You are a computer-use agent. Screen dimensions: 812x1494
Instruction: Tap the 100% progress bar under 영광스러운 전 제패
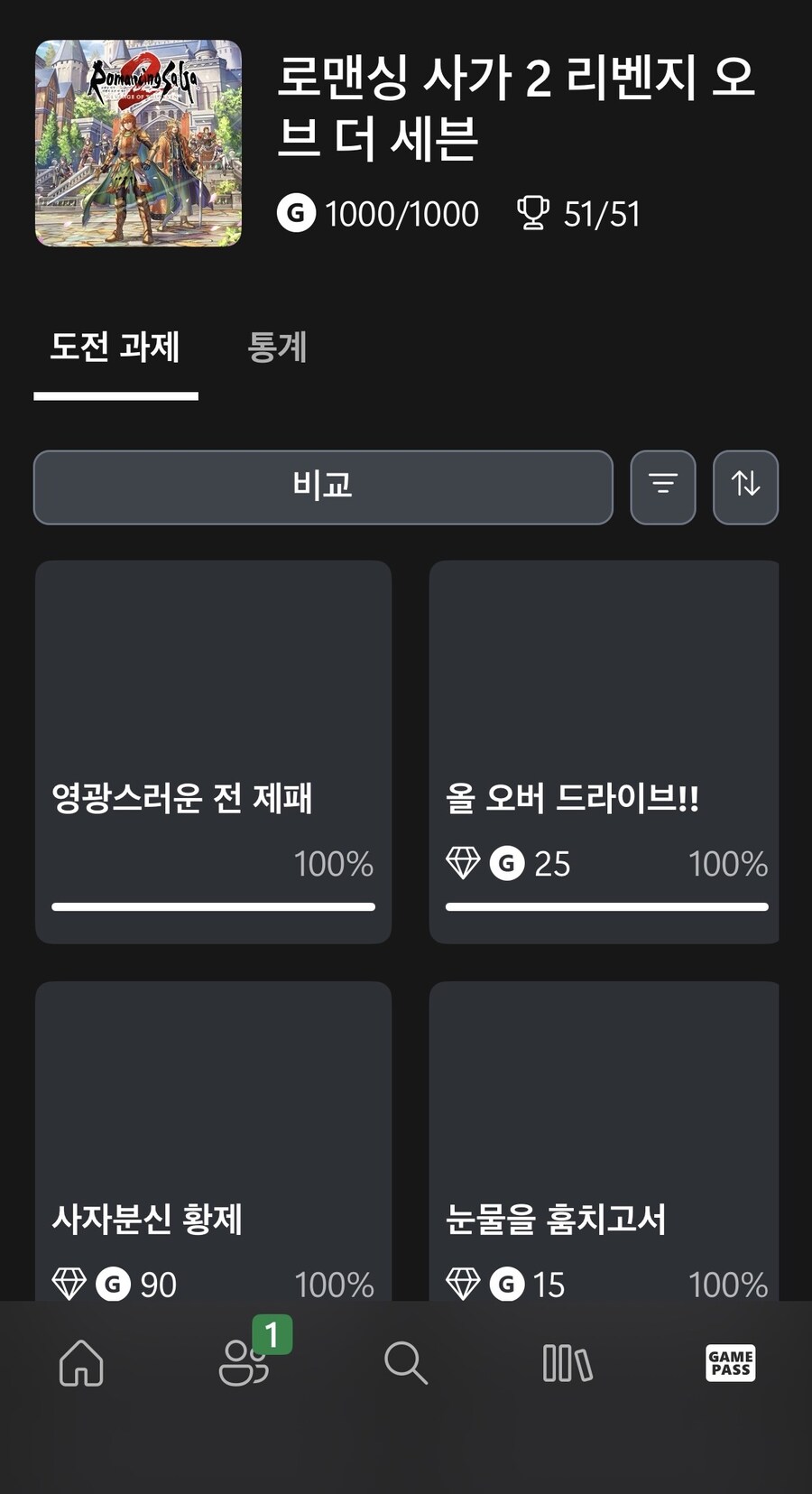coord(213,905)
